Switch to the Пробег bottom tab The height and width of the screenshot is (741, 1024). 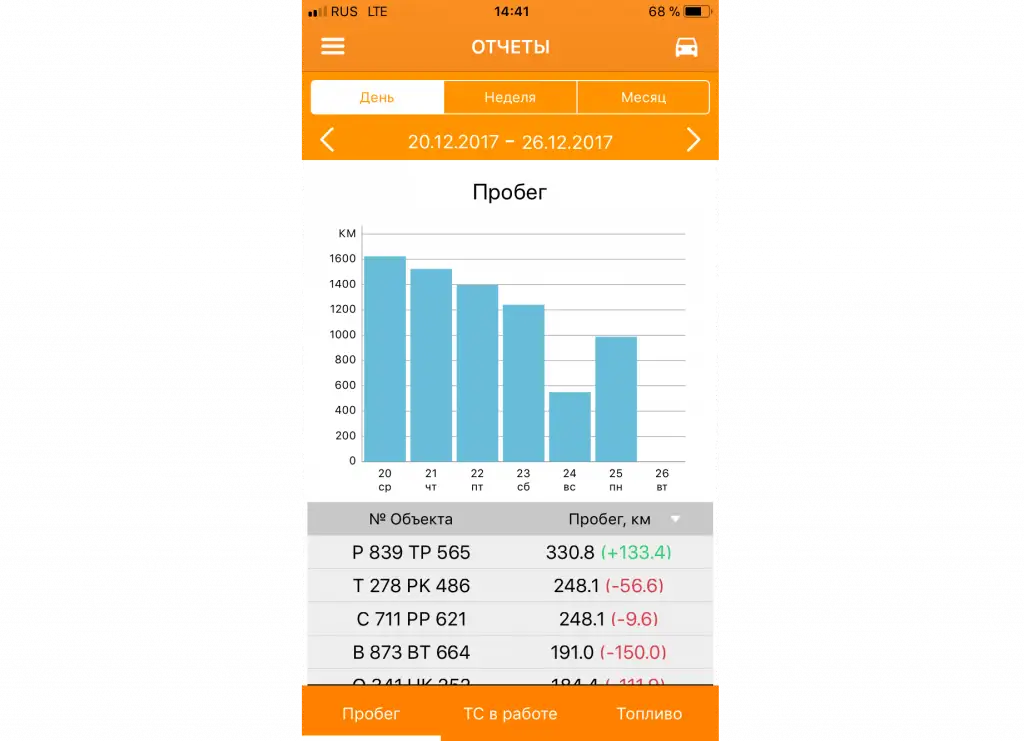pos(371,714)
